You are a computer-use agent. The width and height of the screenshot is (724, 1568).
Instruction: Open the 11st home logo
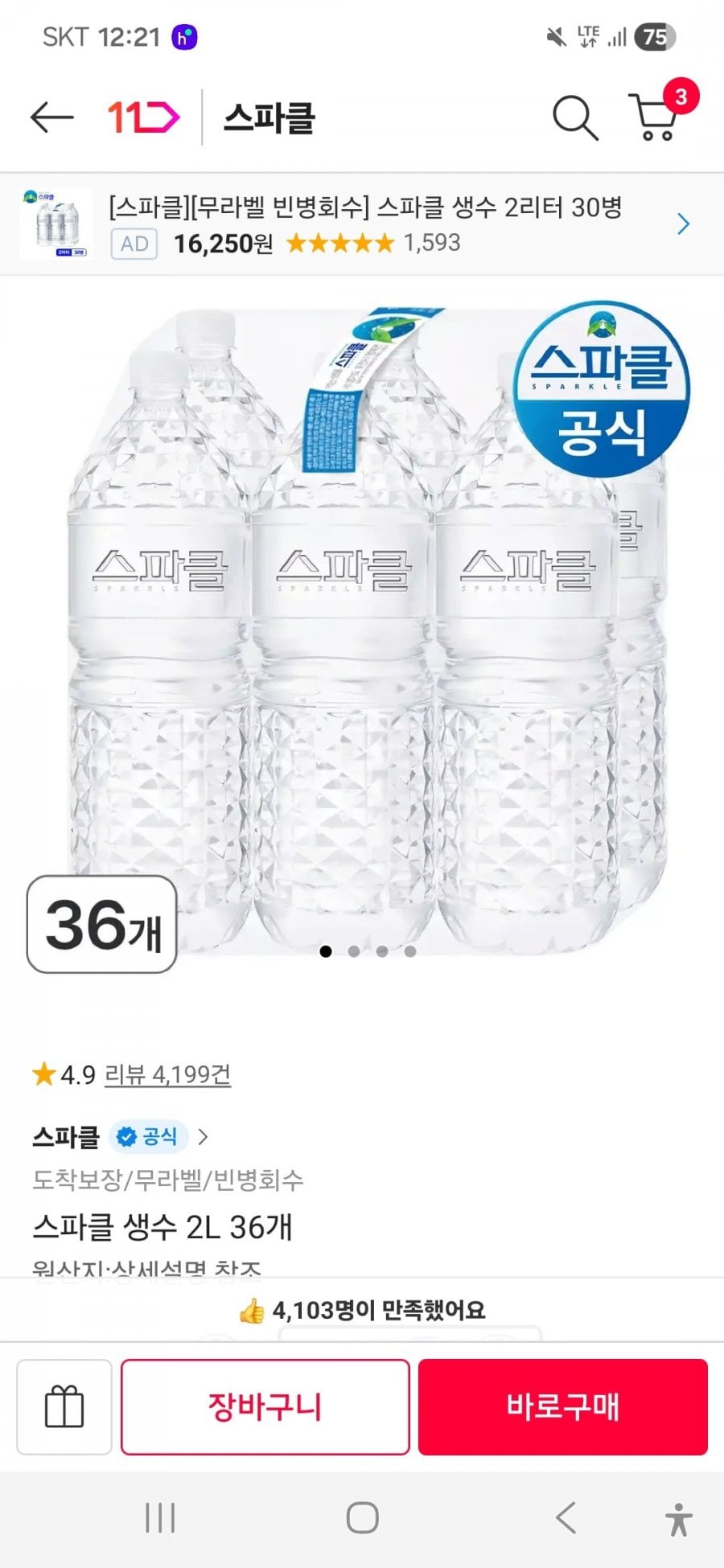143,118
